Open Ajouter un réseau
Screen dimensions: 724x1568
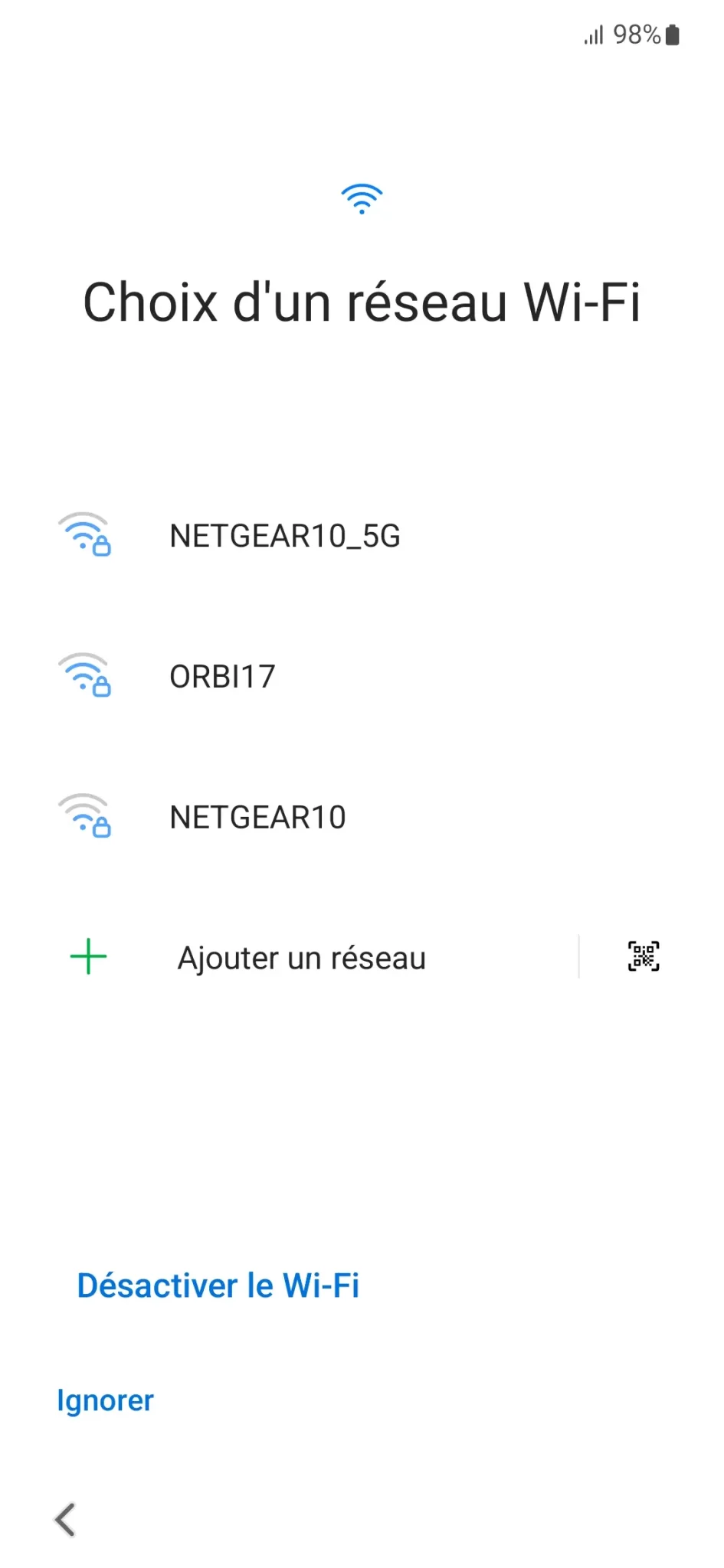coord(301,958)
